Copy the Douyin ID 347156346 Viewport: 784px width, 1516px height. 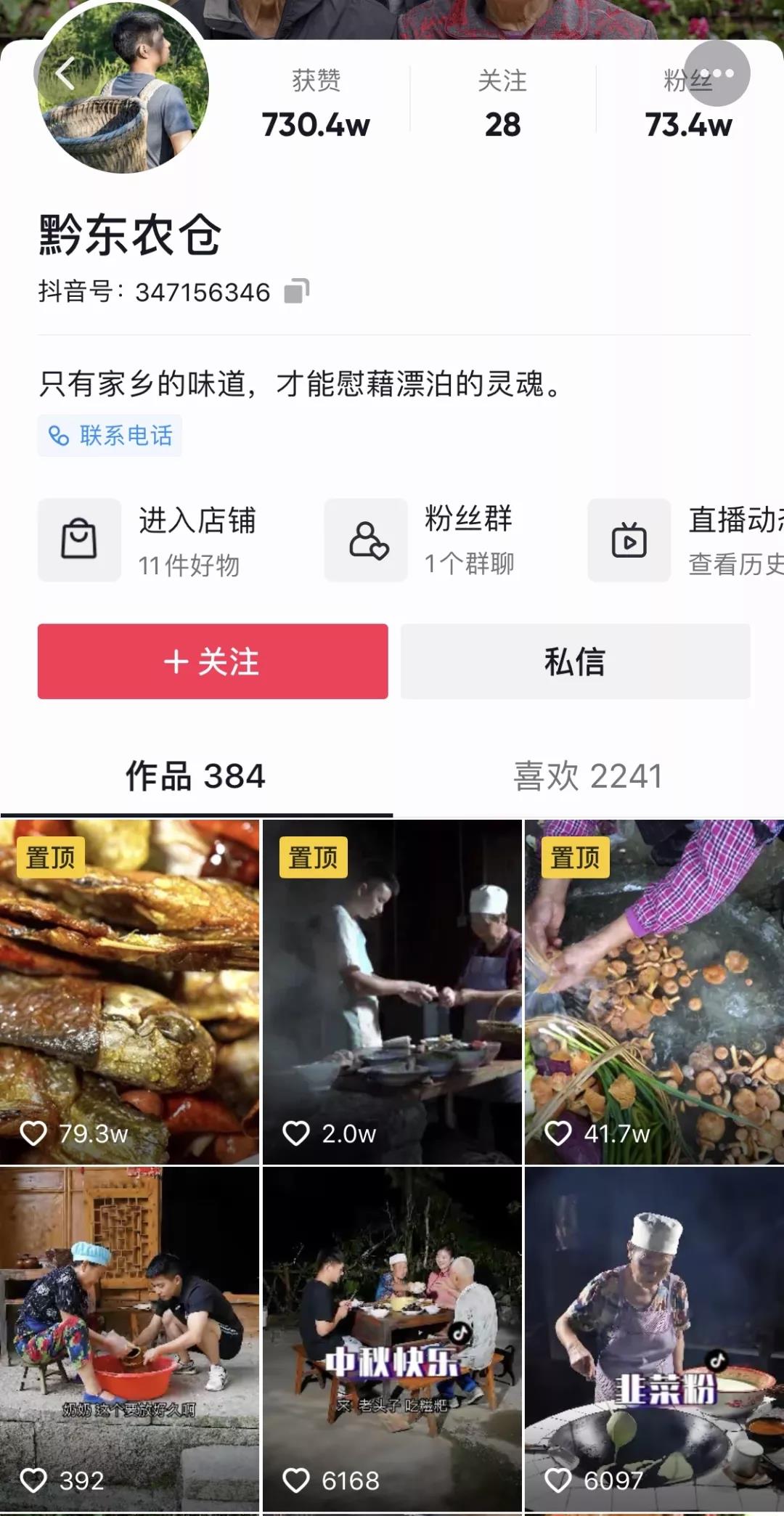[x=296, y=292]
